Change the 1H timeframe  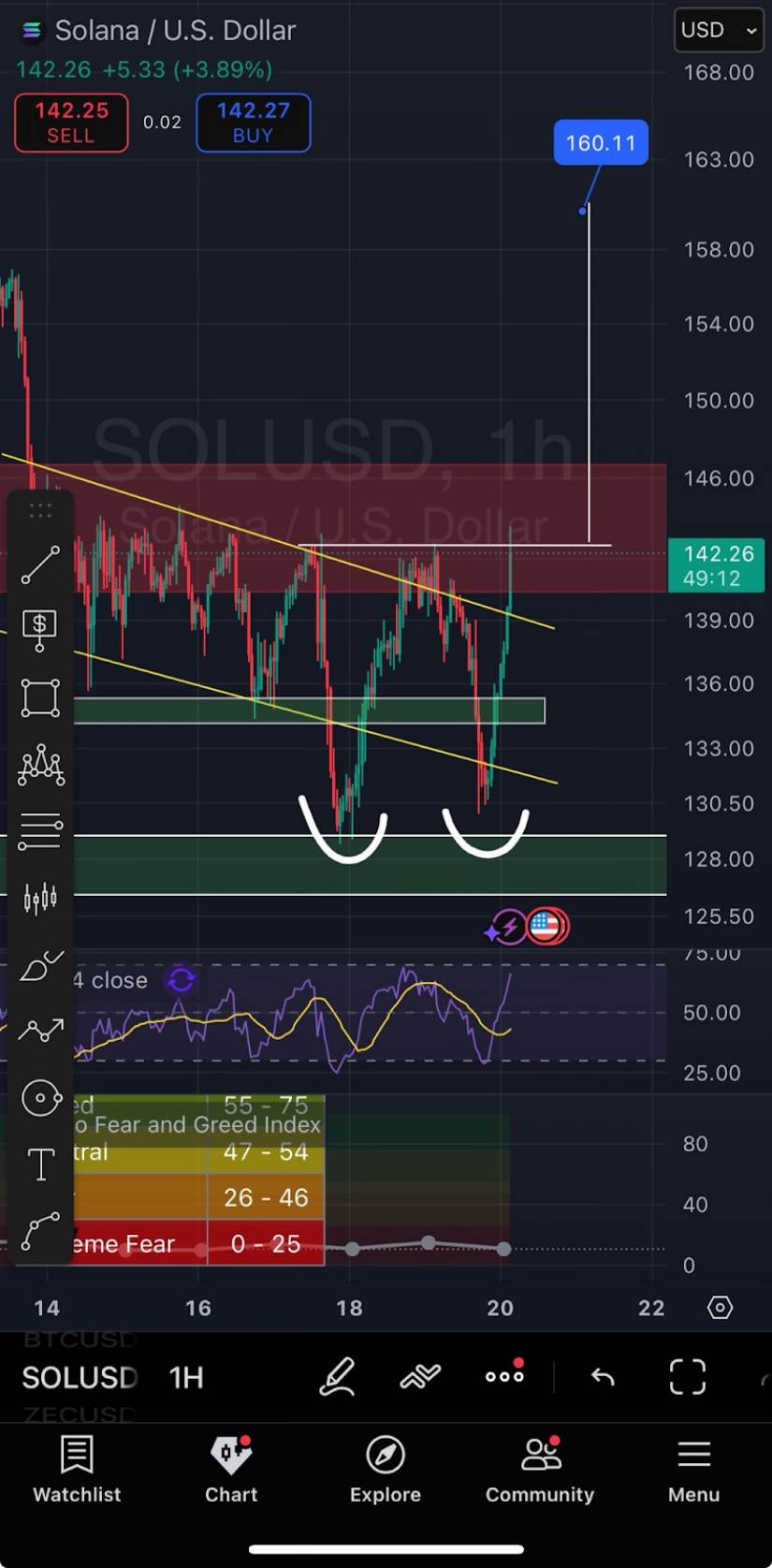[x=186, y=1377]
